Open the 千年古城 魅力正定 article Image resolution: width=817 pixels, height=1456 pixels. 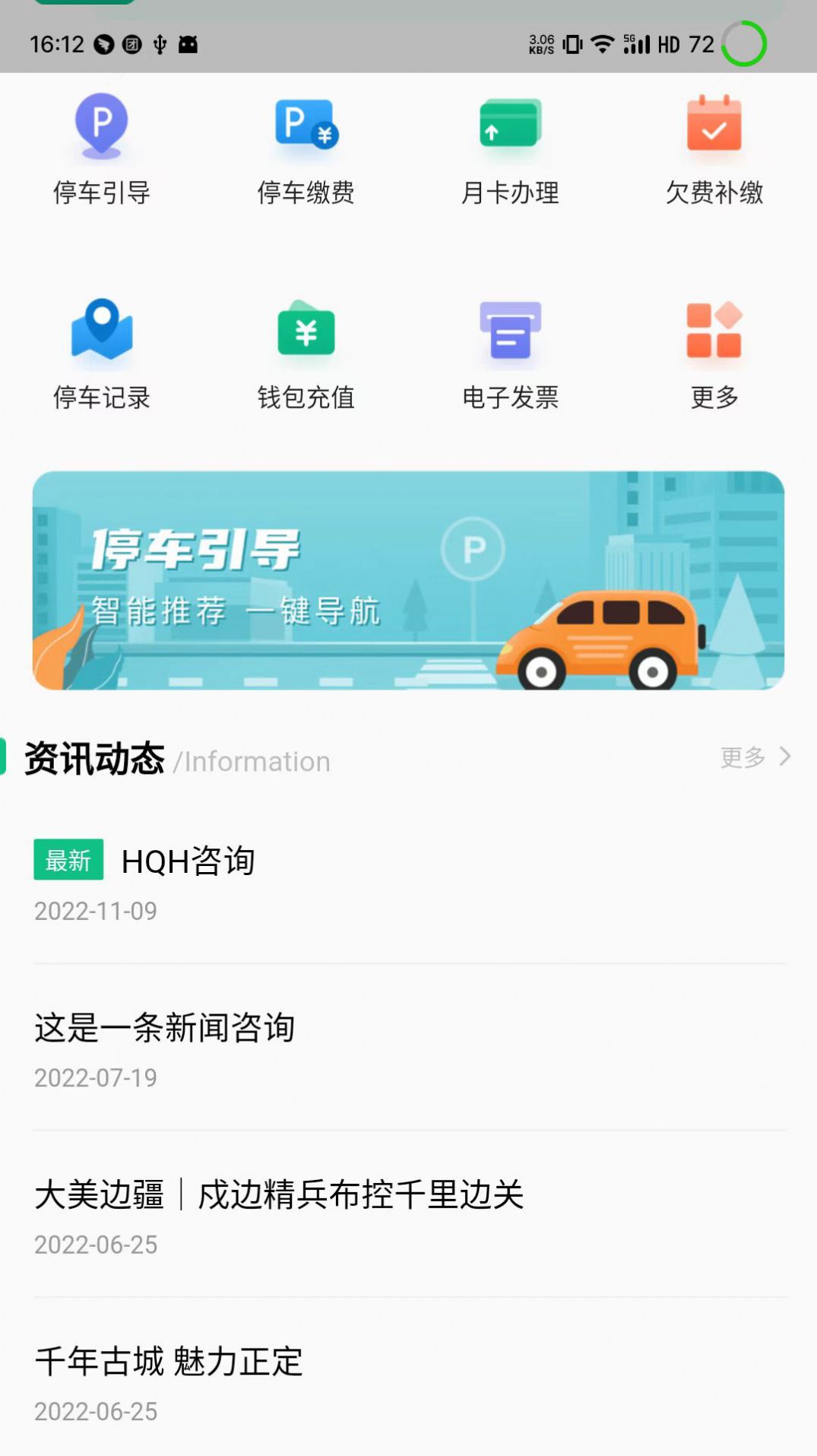point(169,1362)
